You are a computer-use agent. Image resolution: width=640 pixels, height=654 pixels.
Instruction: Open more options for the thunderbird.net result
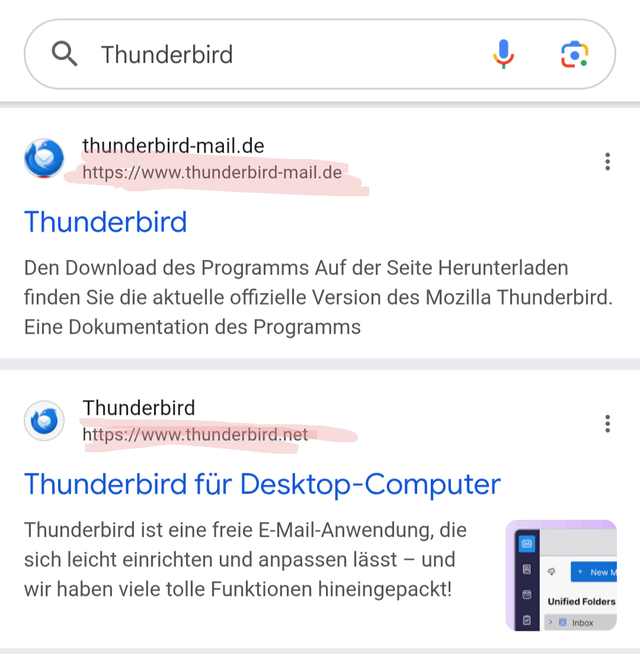pyautogui.click(x=607, y=424)
